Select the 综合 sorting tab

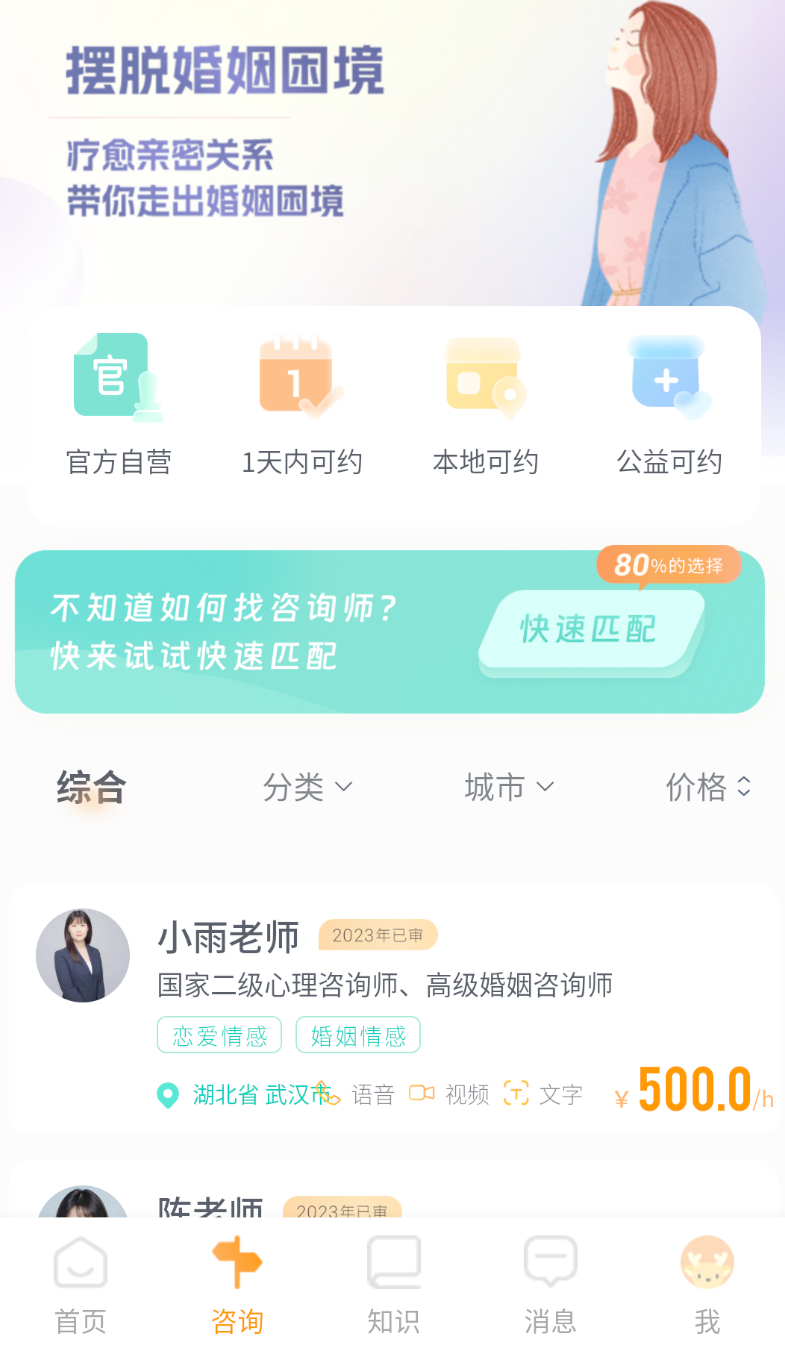click(89, 787)
